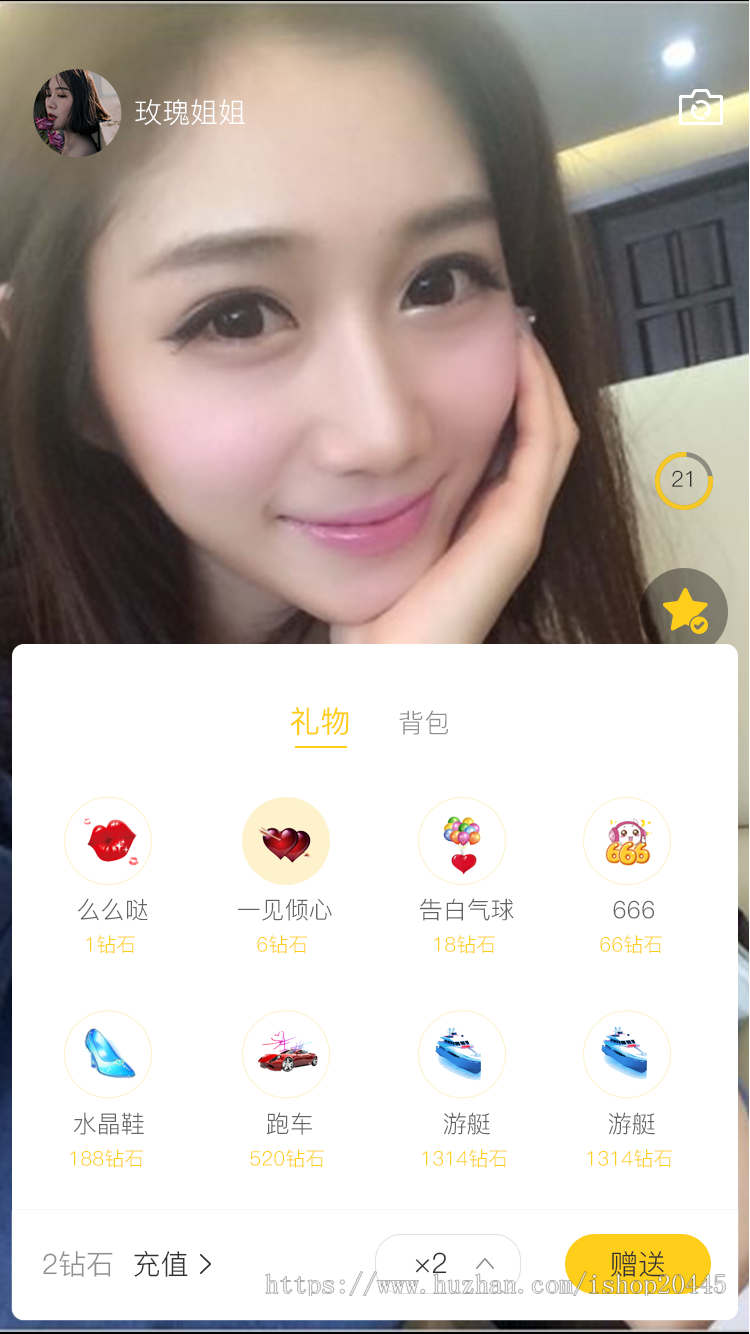The height and width of the screenshot is (1334, 750).
Task: Pick the 666 monkey gift icon
Action: (627, 841)
